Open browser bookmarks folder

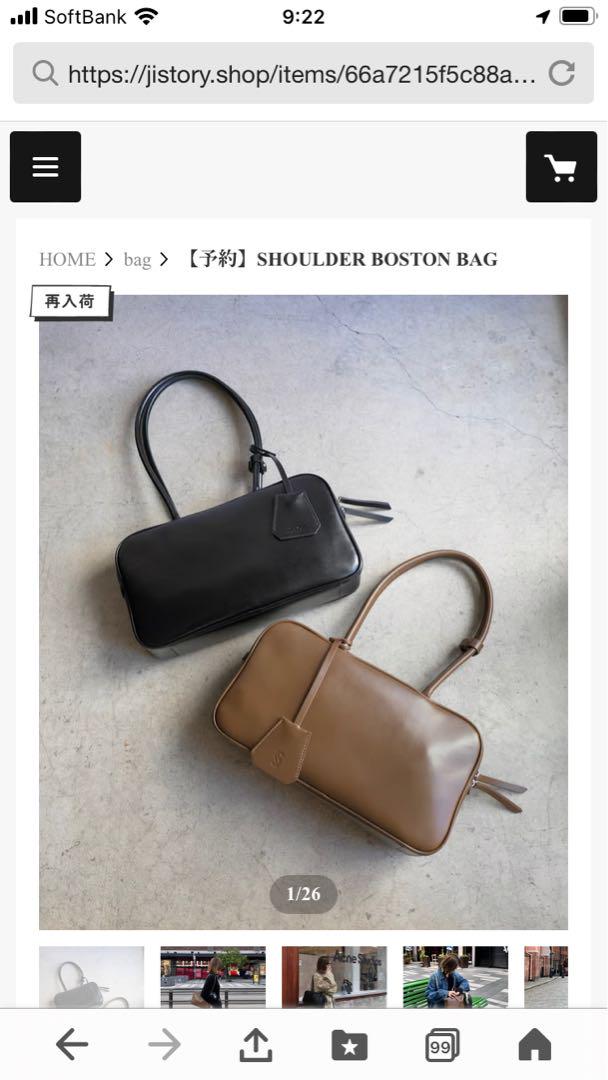coord(349,1046)
